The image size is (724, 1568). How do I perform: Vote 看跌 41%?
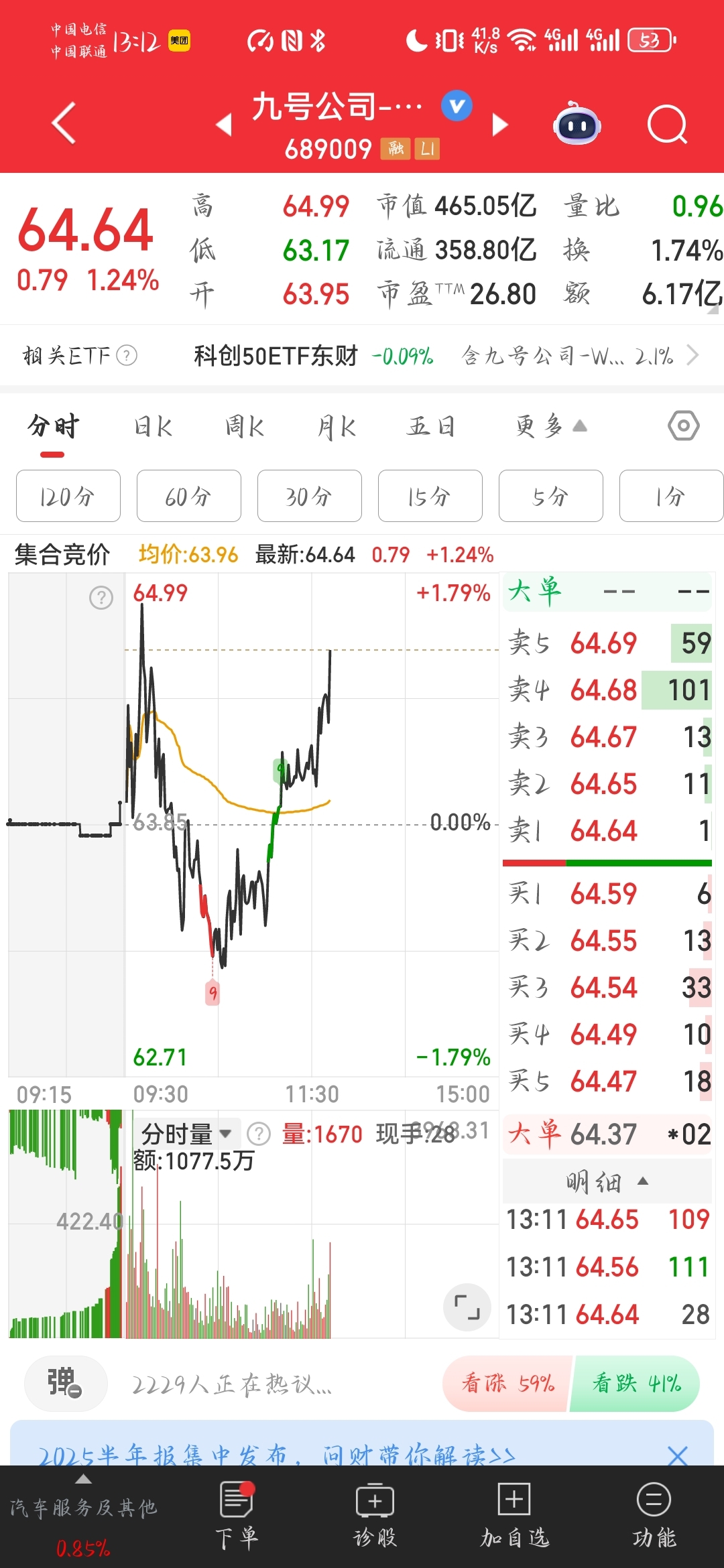click(636, 1383)
